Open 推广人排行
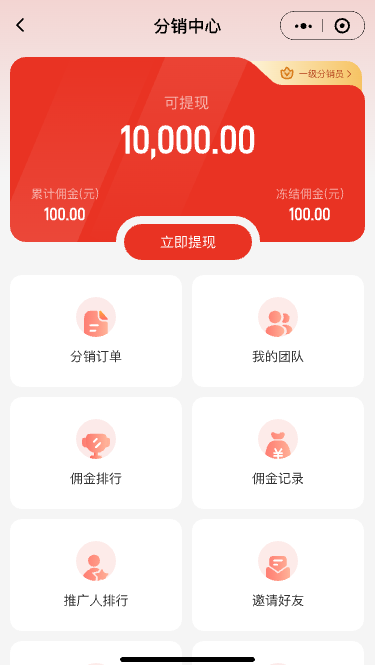This screenshot has height=665, width=375. (x=96, y=575)
